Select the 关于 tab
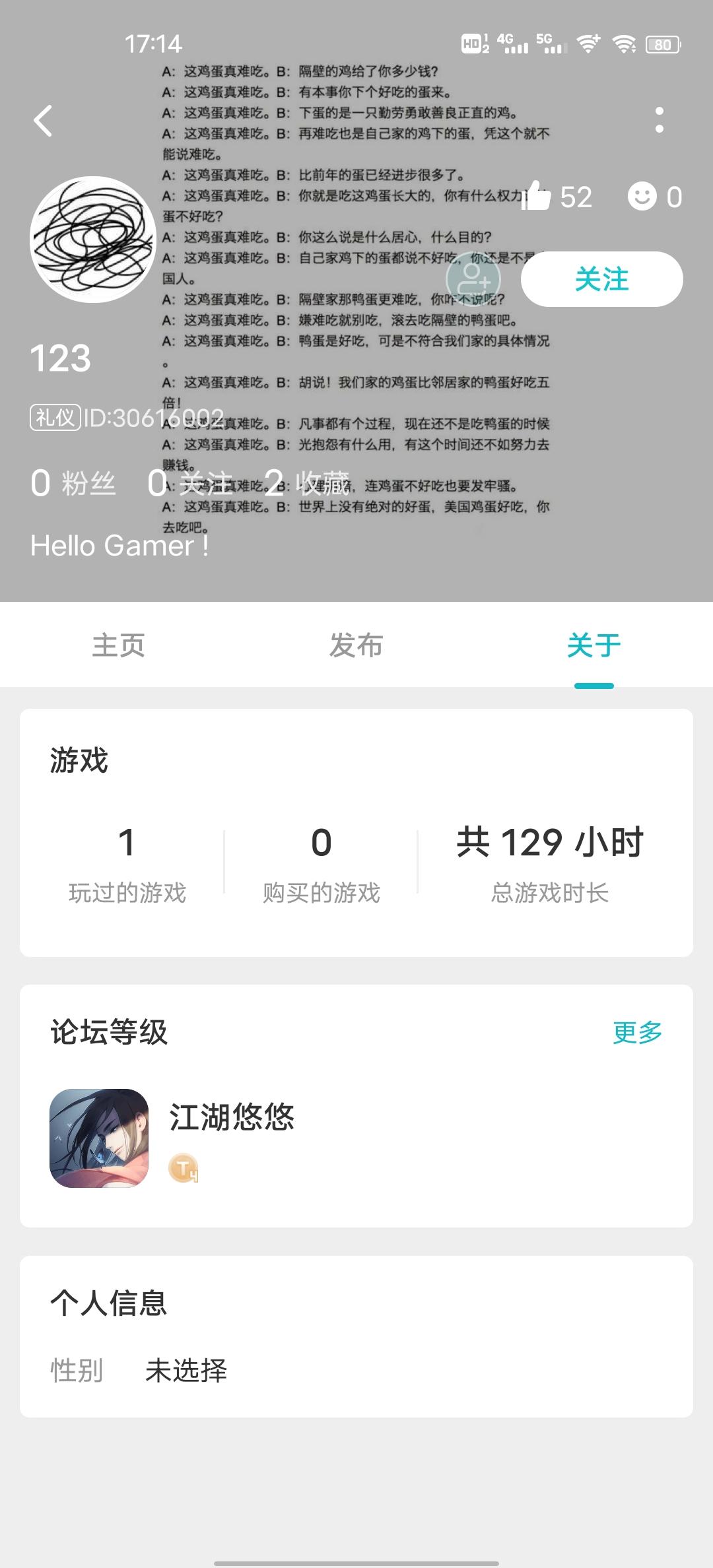Image resolution: width=713 pixels, height=1568 pixels. tap(594, 645)
